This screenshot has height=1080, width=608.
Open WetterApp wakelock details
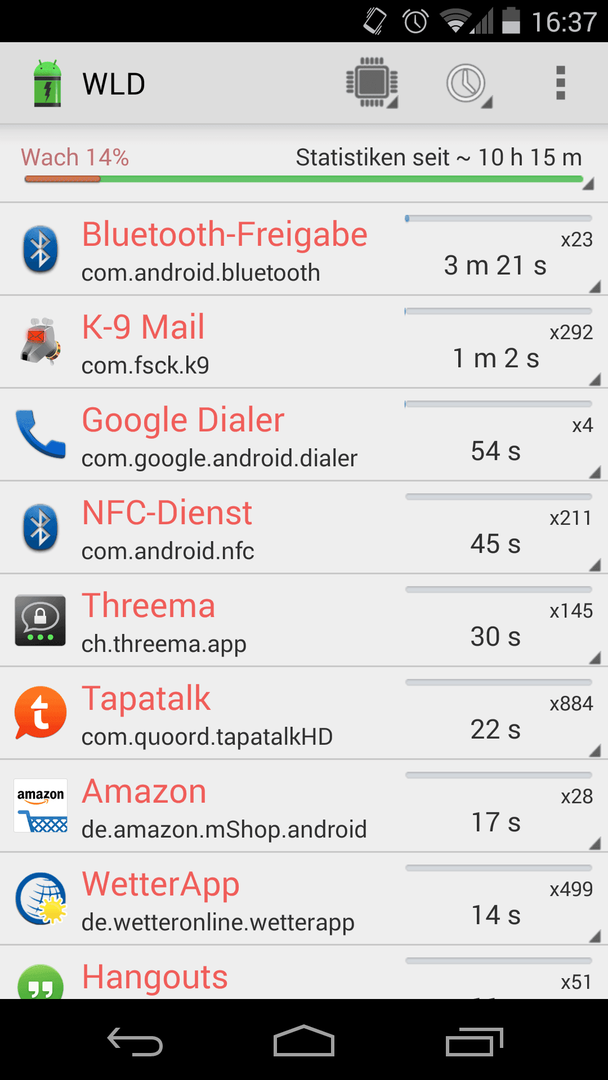coord(304,899)
